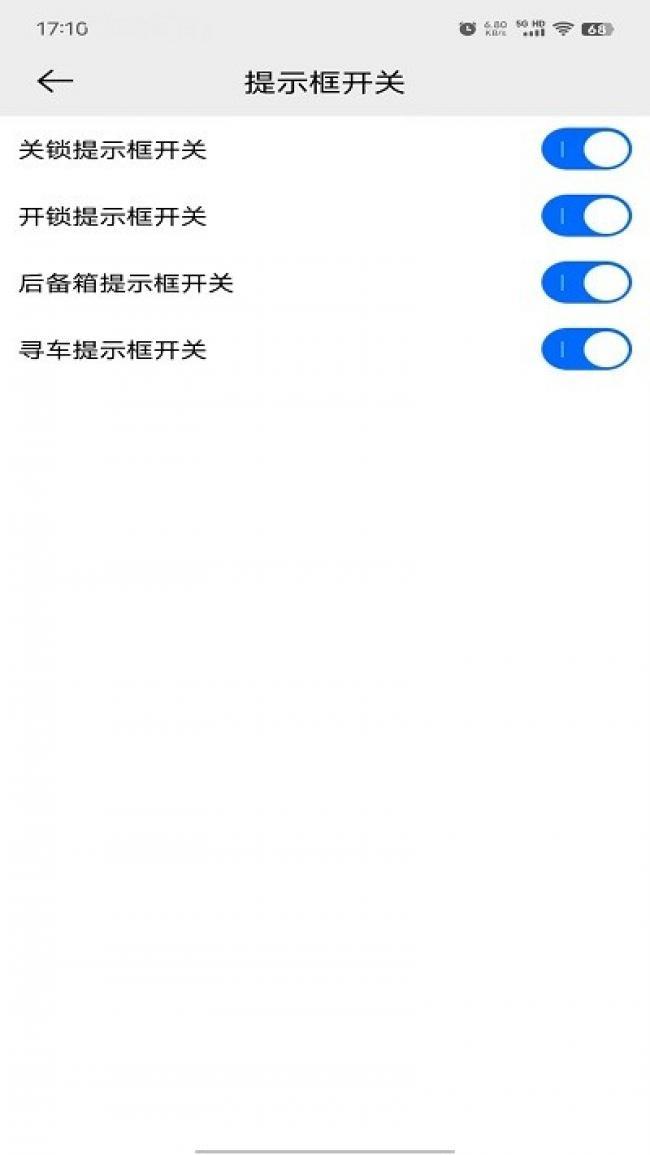Turn off 关锁提示框开关 switch

(x=586, y=150)
